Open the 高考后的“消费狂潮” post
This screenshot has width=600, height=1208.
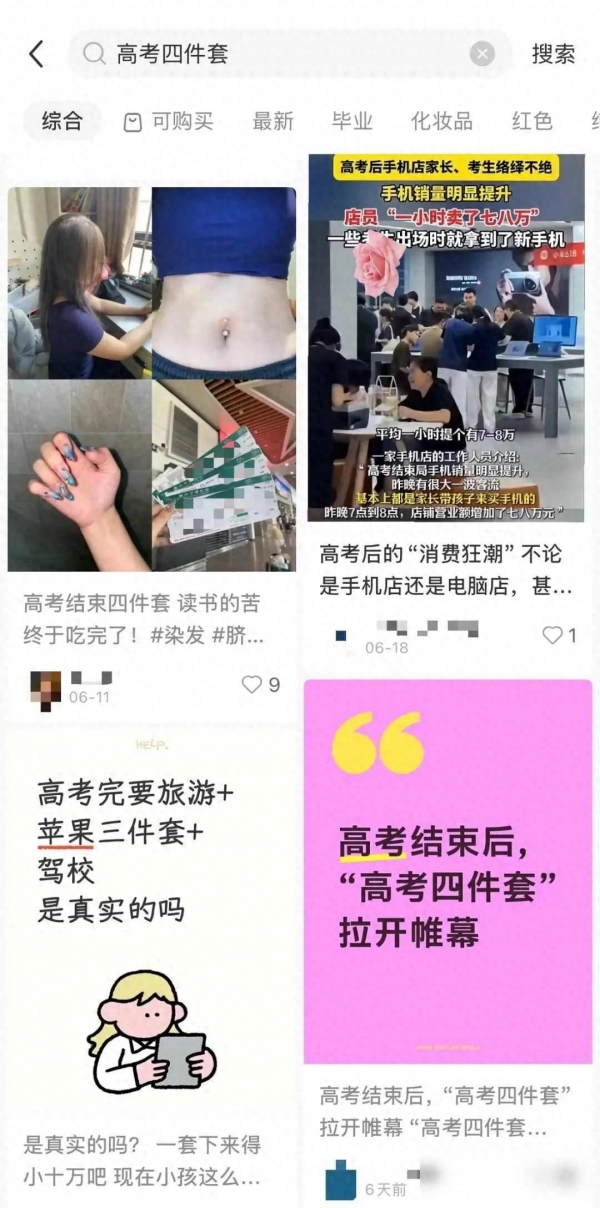click(446, 340)
